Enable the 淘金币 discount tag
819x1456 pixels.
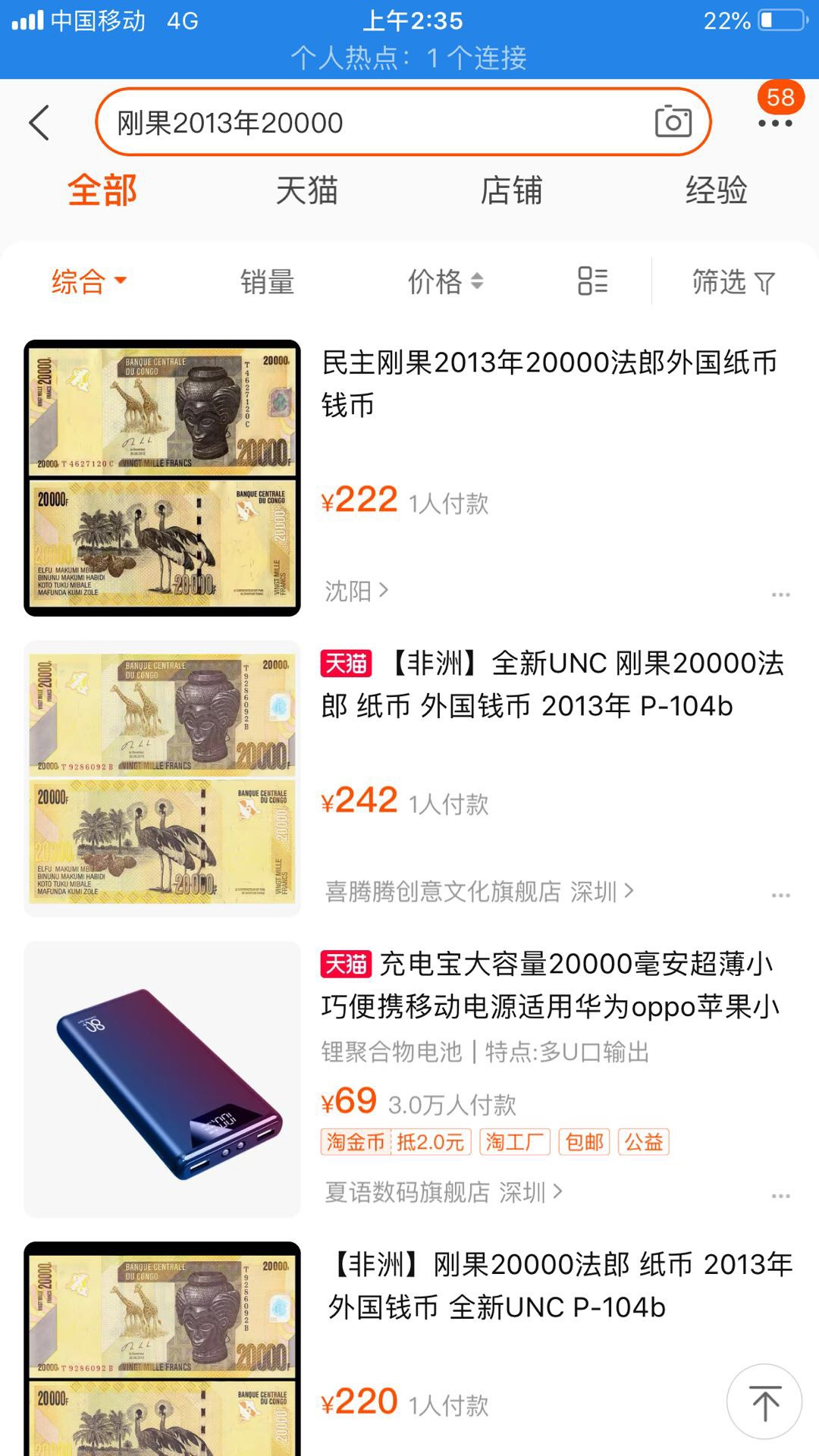[355, 1141]
